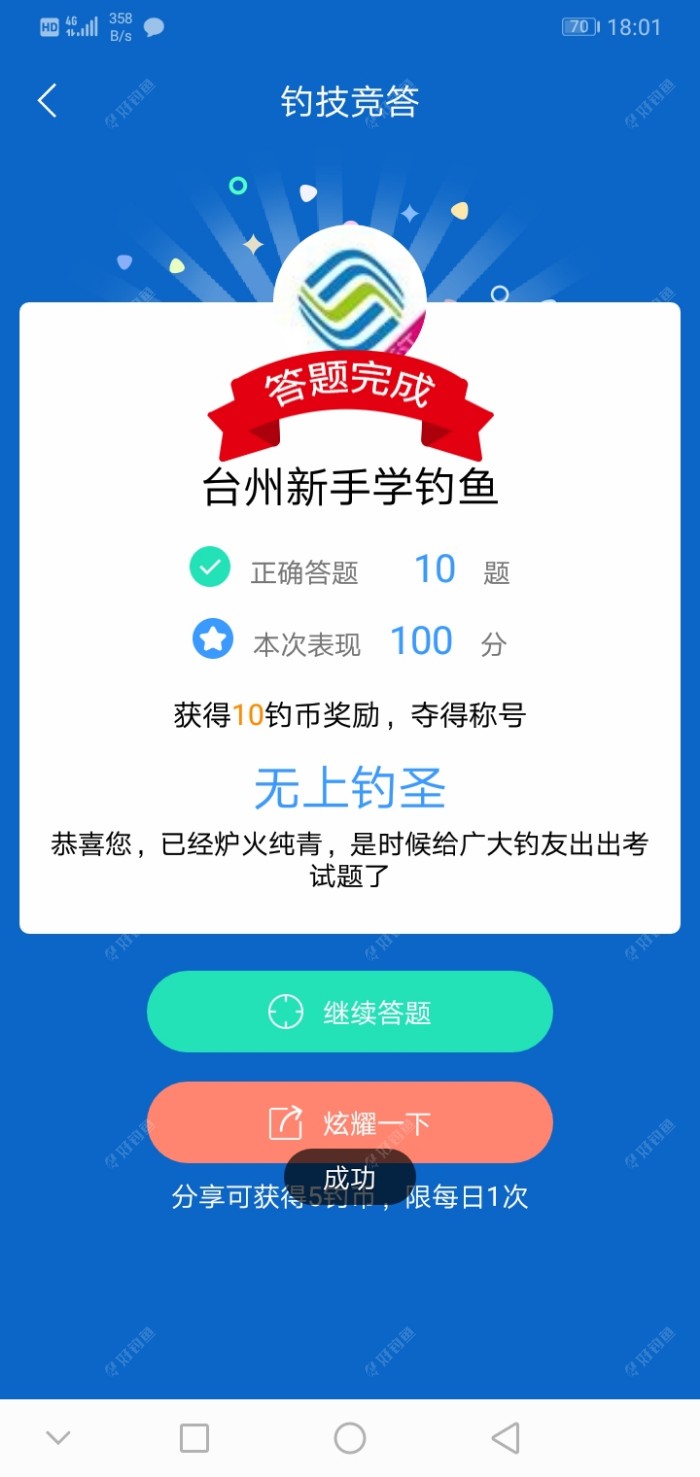
Task: Tap 继续答题 to continue answering
Action: coord(349,1012)
